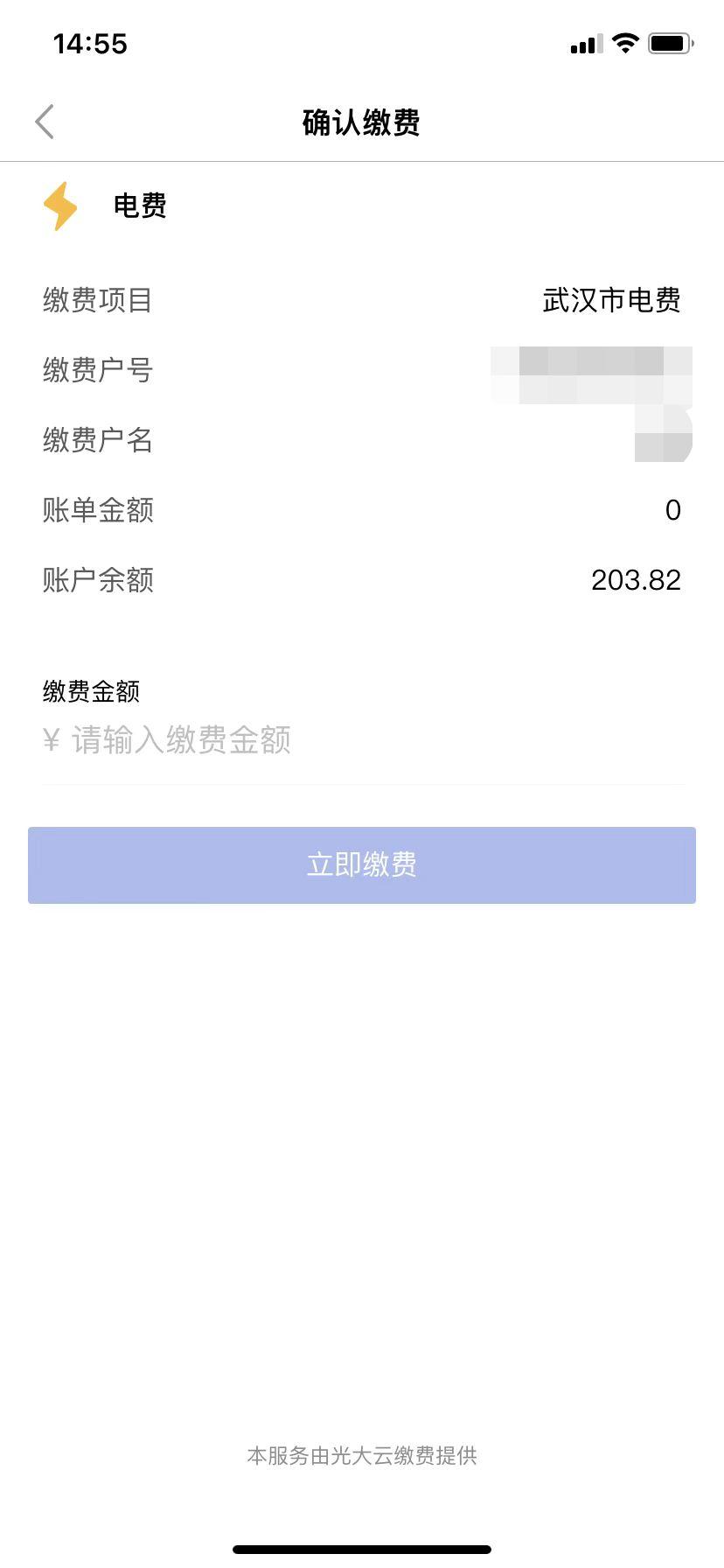Screen dimensions: 724x1568
Task: Click the back chevron arrow
Action: pyautogui.click(x=44, y=121)
